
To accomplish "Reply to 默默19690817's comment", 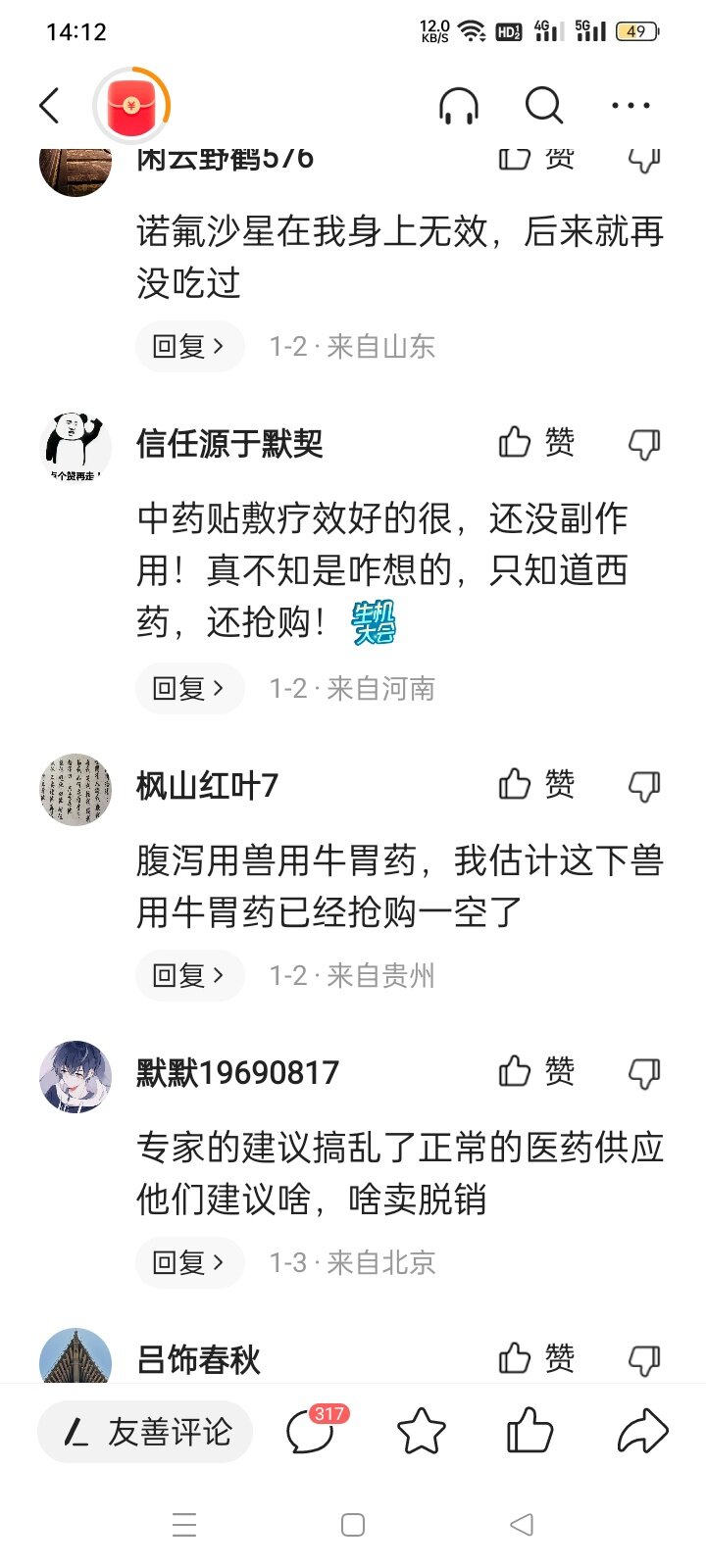I will [188, 1262].
